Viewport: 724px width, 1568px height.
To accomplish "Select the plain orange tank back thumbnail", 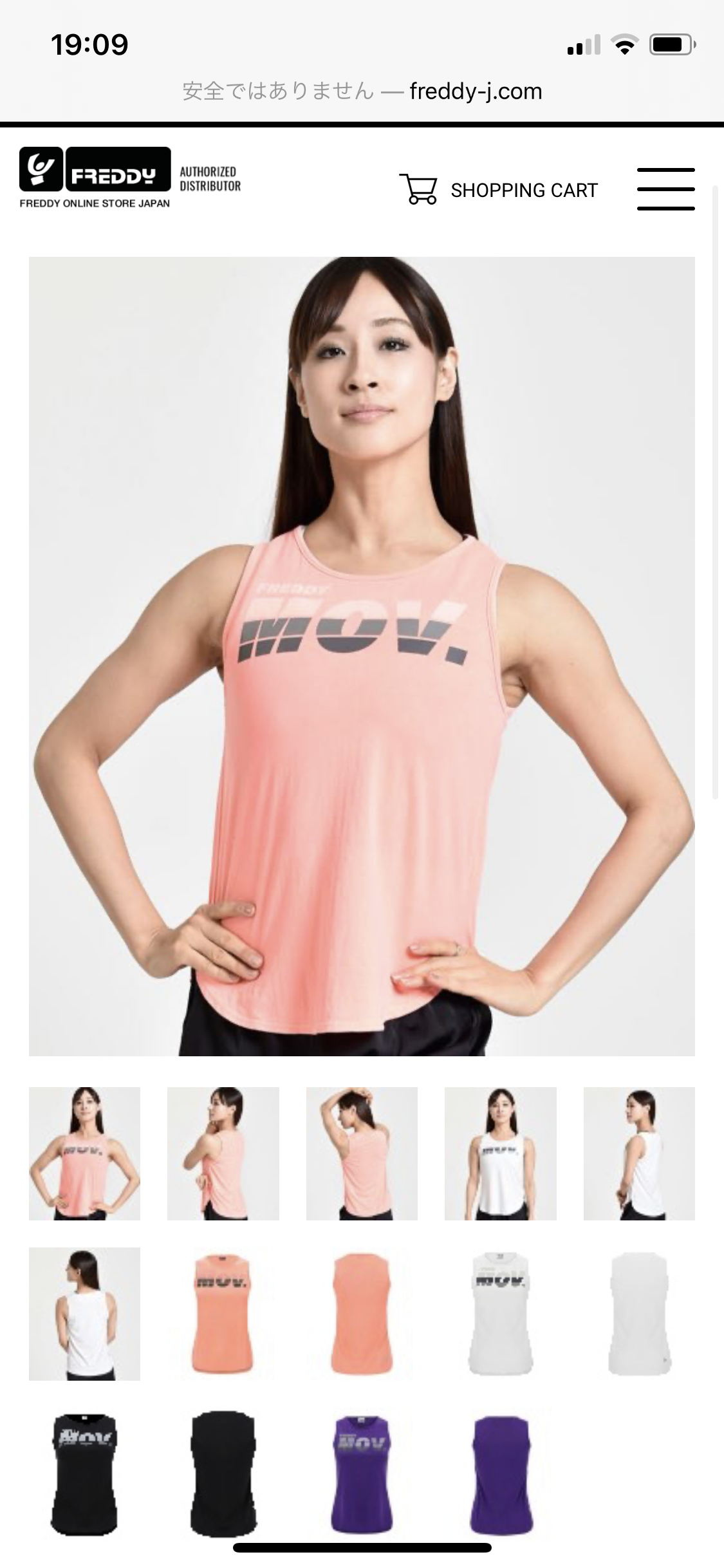I will pos(362,1313).
